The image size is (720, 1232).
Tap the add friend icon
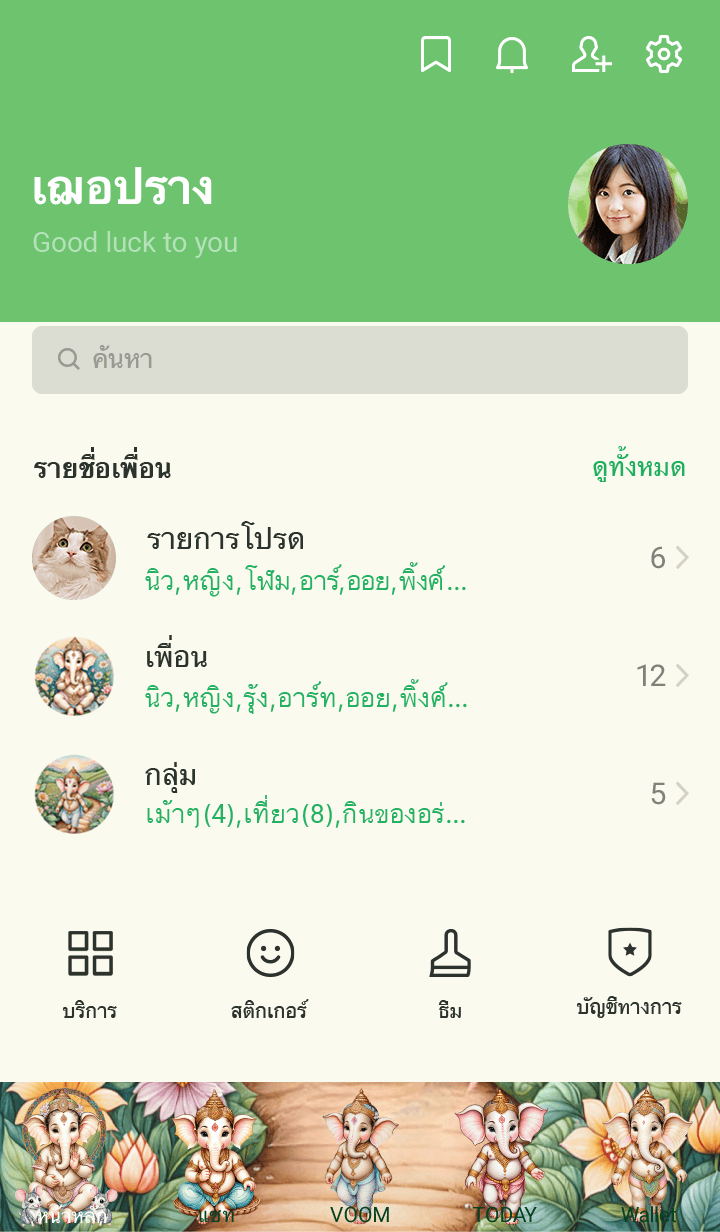(x=590, y=55)
